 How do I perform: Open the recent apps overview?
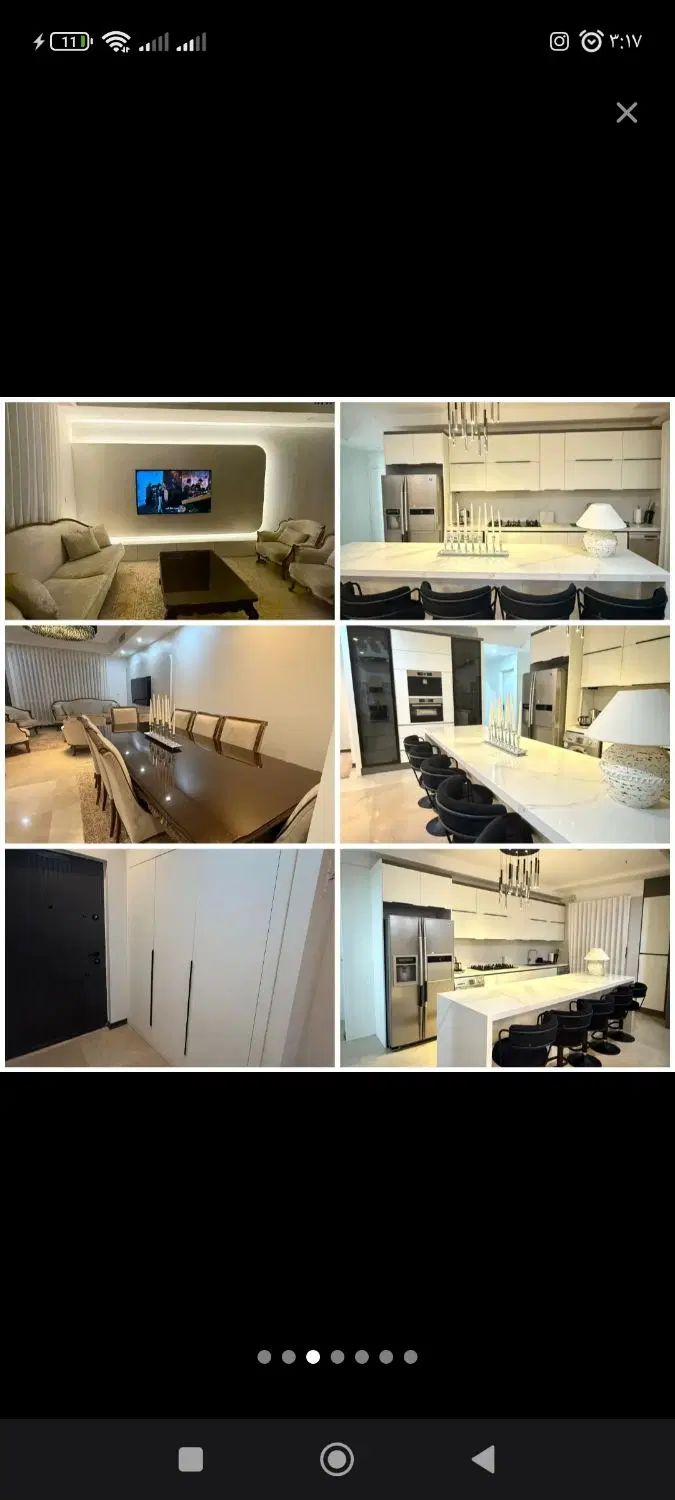pyautogui.click(x=191, y=1459)
